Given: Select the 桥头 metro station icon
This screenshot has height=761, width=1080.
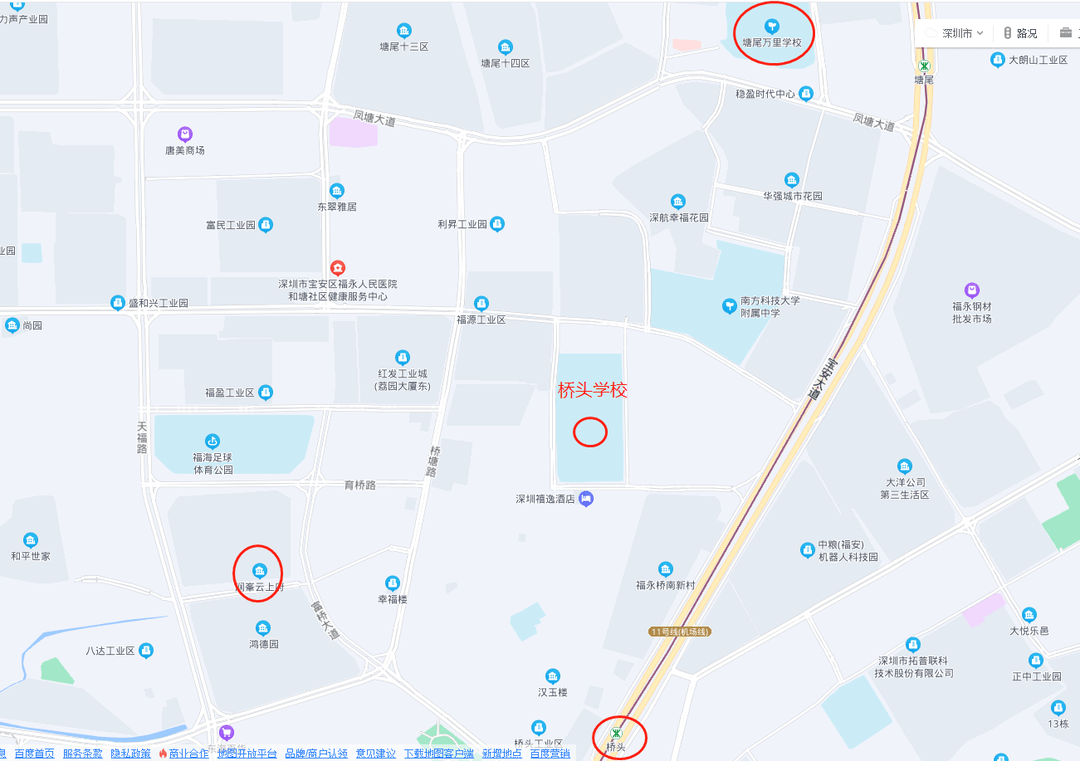Looking at the screenshot, I should 615,734.
